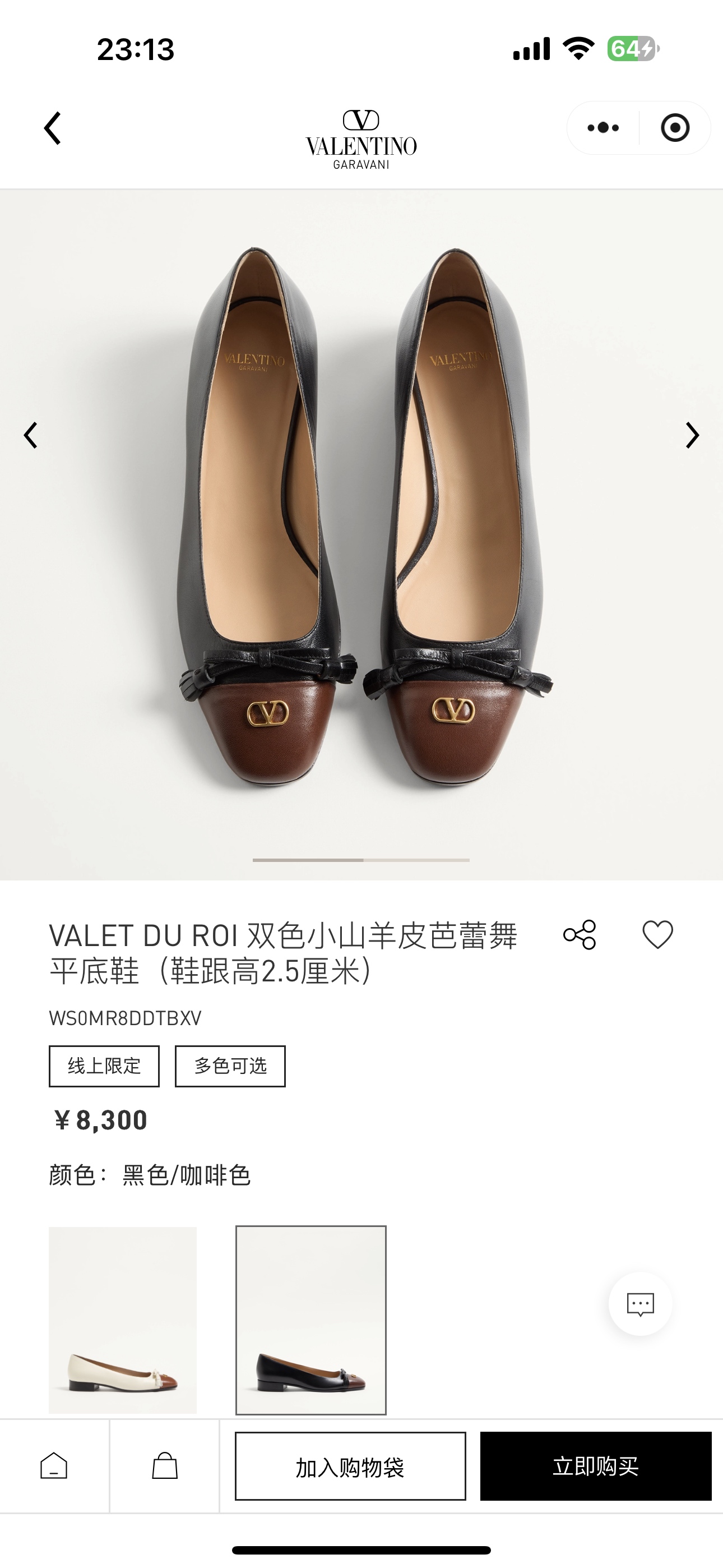
Task: Open the shopping bag
Action: [164, 1466]
